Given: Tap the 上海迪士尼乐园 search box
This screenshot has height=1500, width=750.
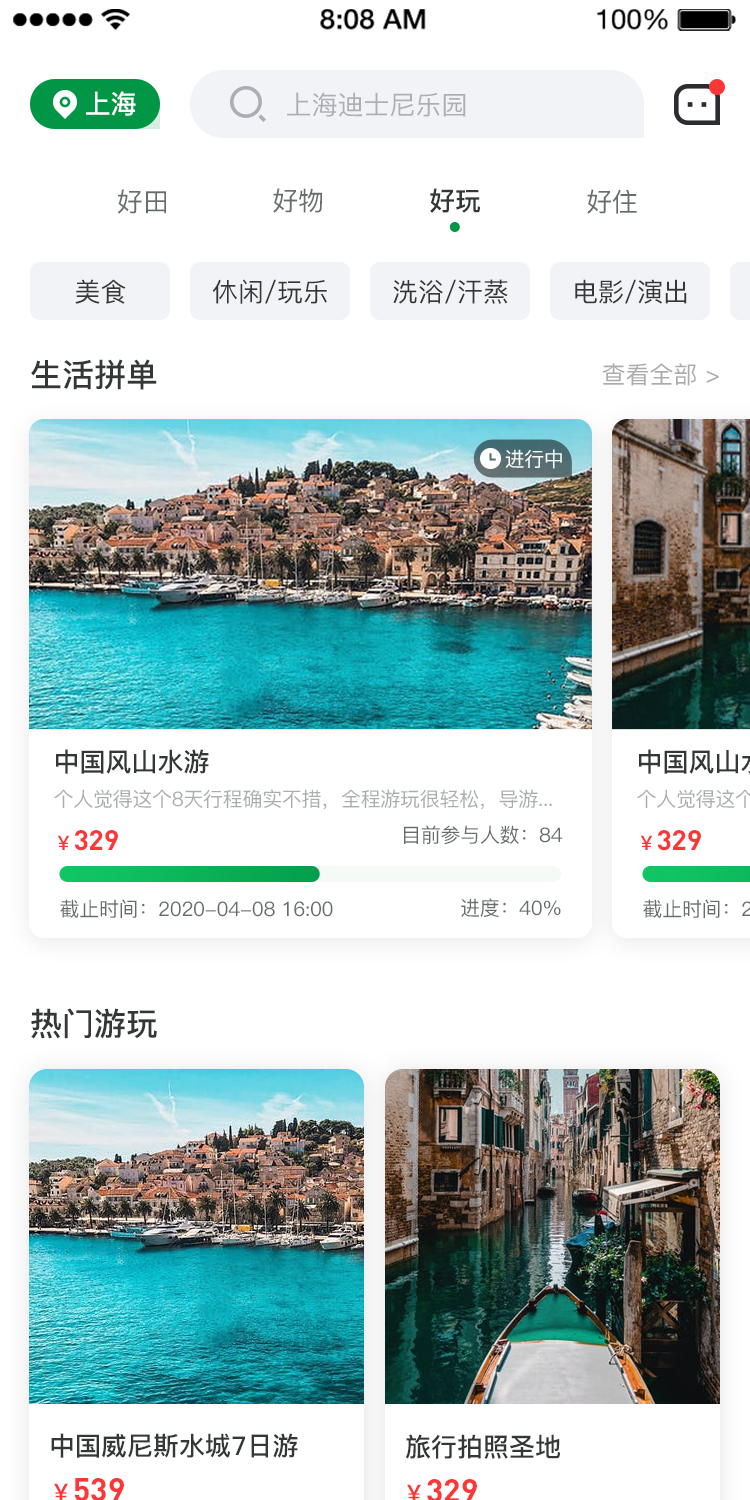Looking at the screenshot, I should click(416, 104).
